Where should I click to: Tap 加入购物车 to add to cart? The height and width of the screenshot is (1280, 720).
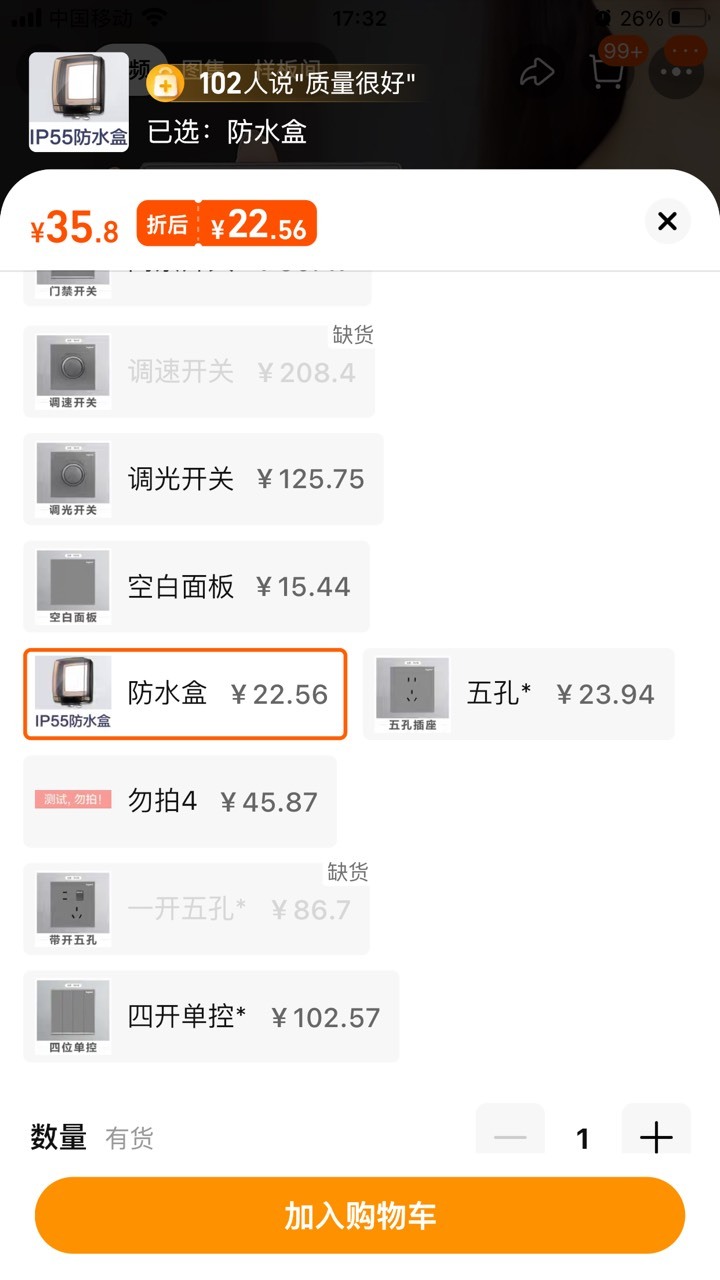click(x=360, y=1216)
